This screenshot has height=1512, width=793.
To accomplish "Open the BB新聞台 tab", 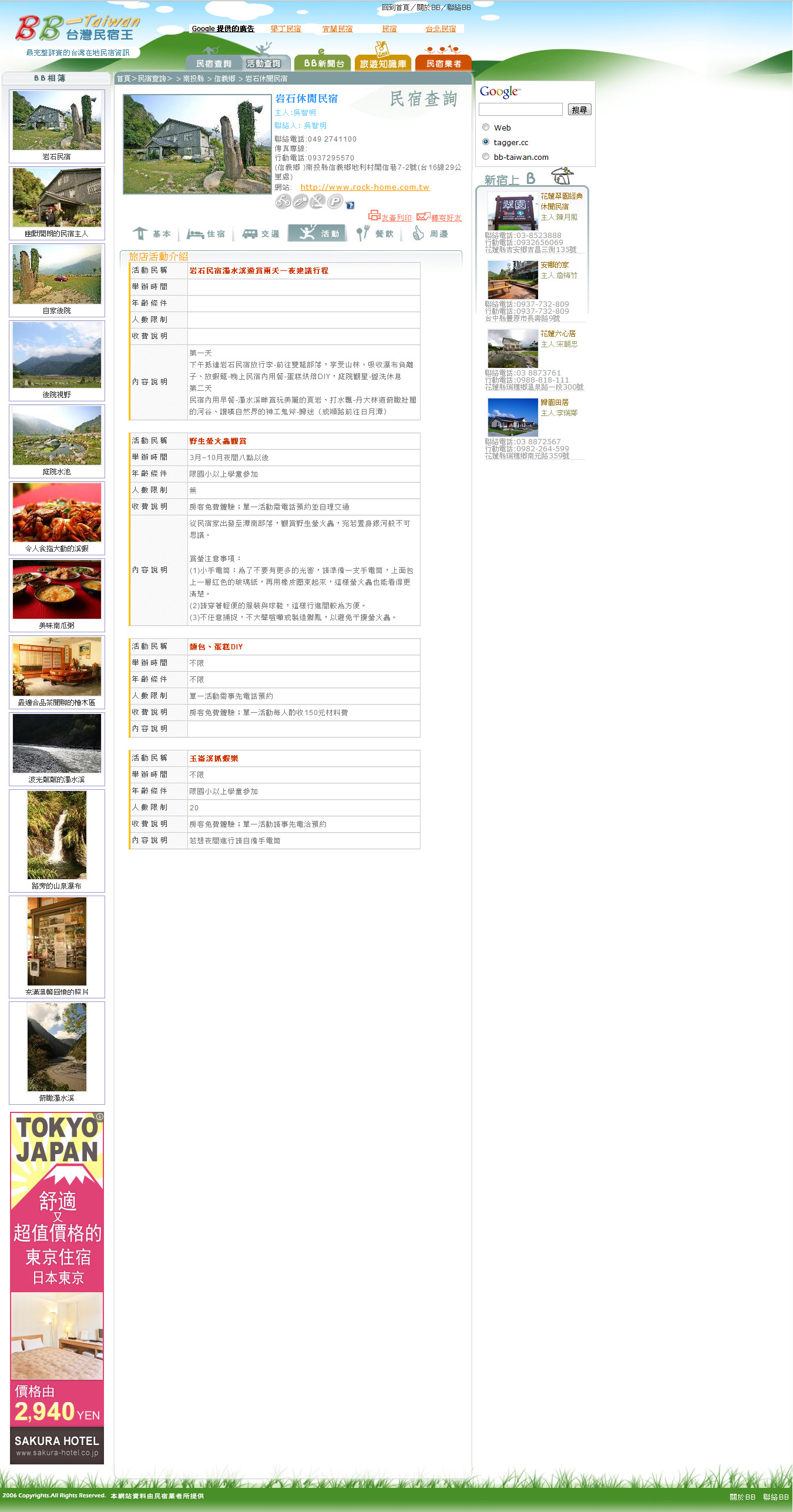I will [323, 63].
